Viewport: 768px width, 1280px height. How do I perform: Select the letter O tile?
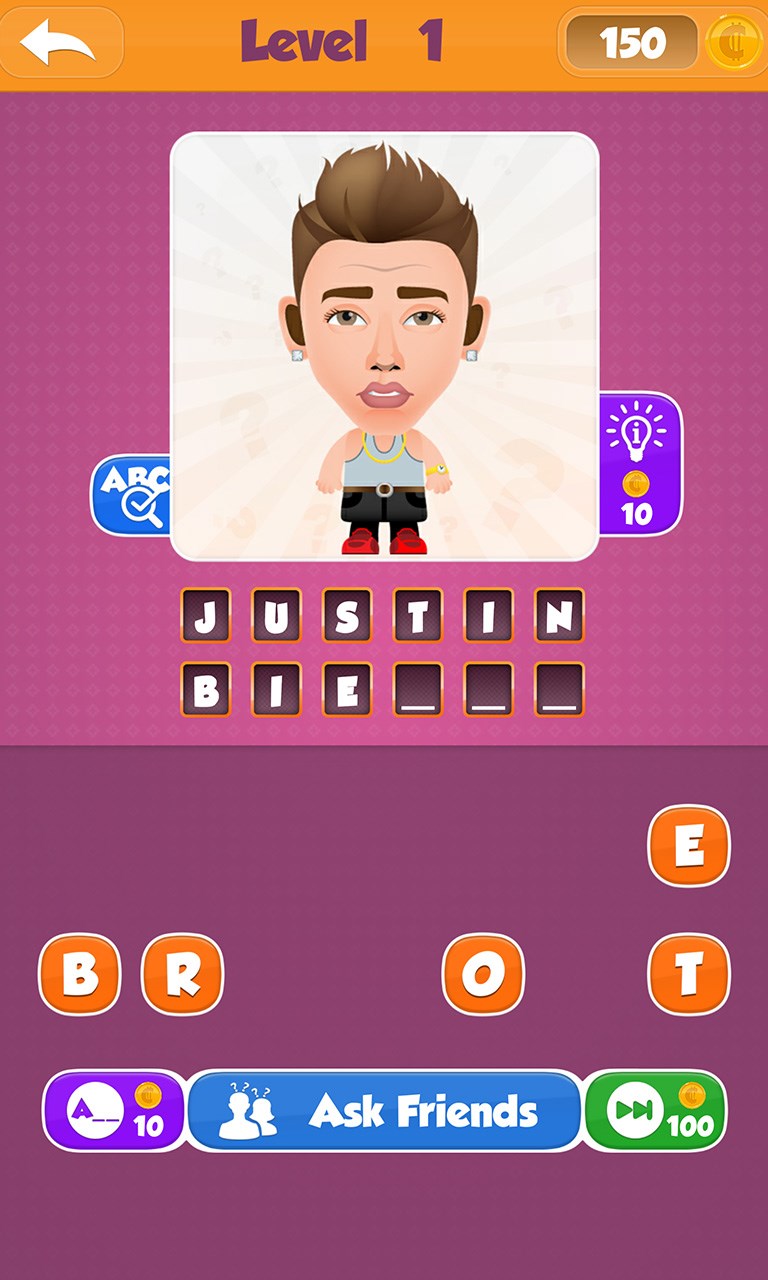(x=483, y=974)
